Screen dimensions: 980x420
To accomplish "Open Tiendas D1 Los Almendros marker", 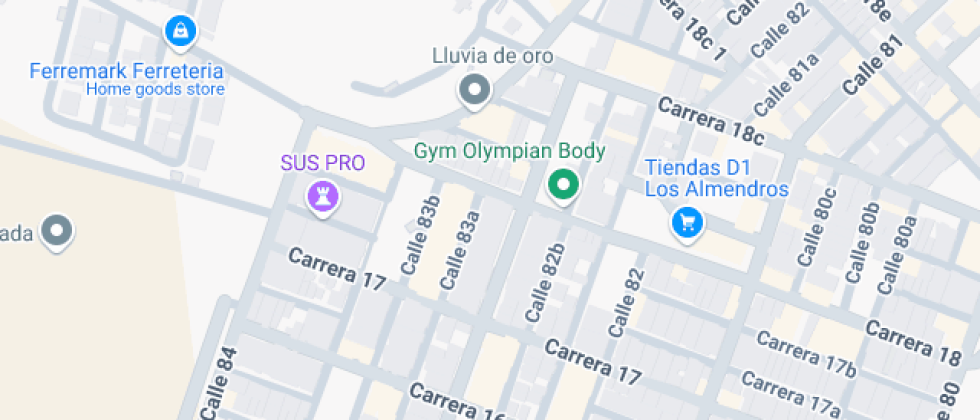I will point(686,222).
